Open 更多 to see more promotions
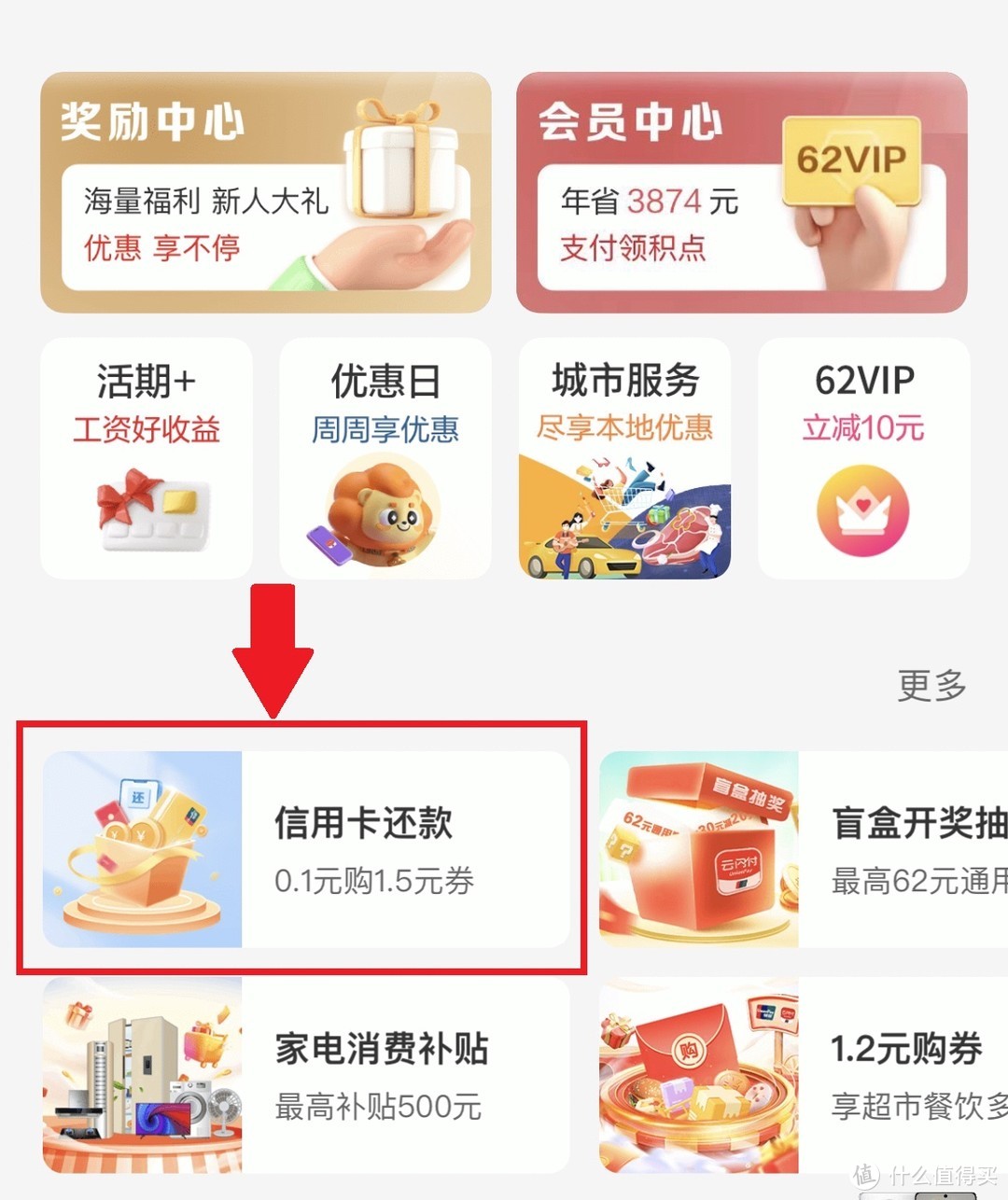The image size is (1008, 1200). (x=929, y=684)
